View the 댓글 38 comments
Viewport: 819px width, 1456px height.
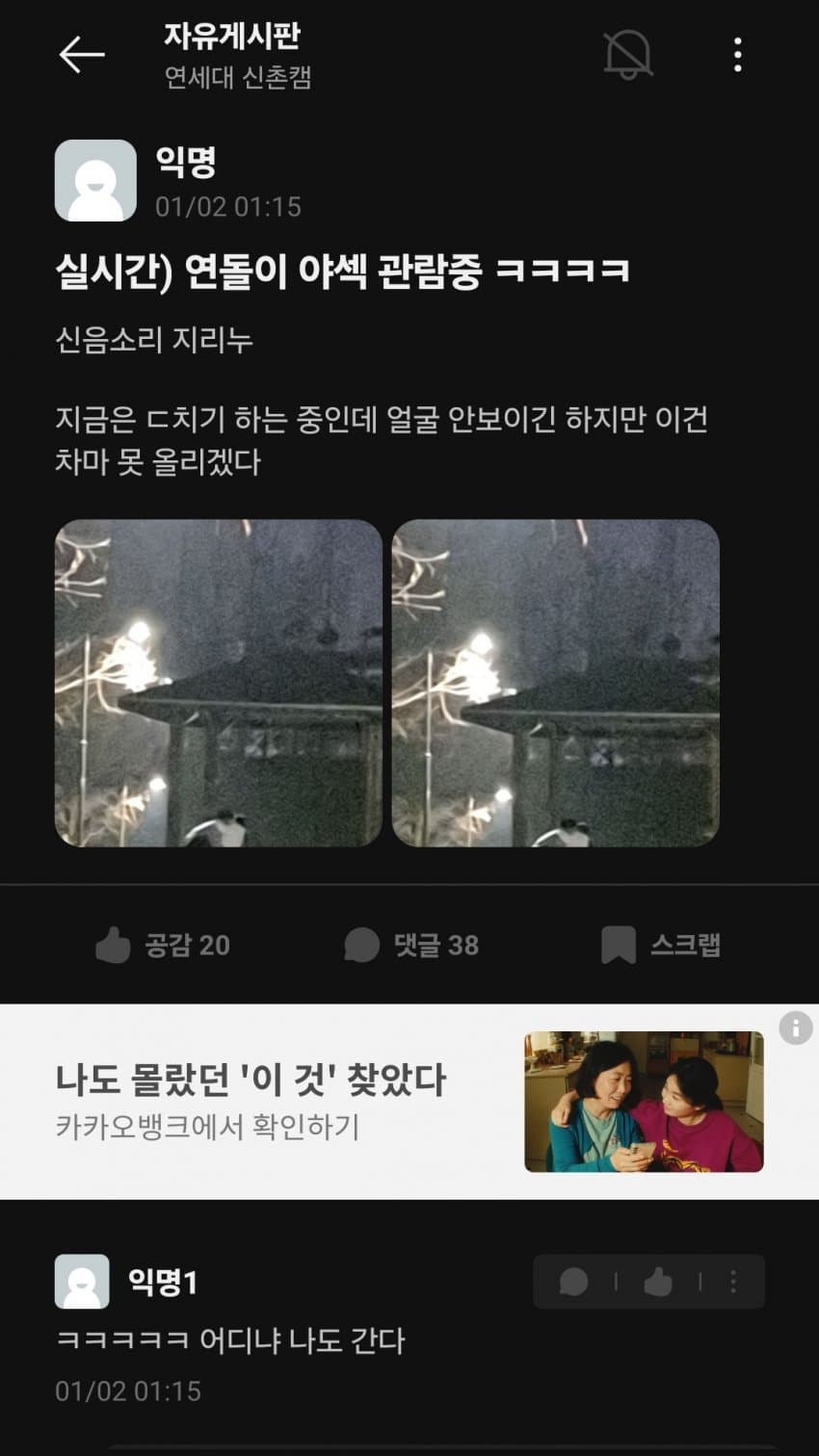411,945
